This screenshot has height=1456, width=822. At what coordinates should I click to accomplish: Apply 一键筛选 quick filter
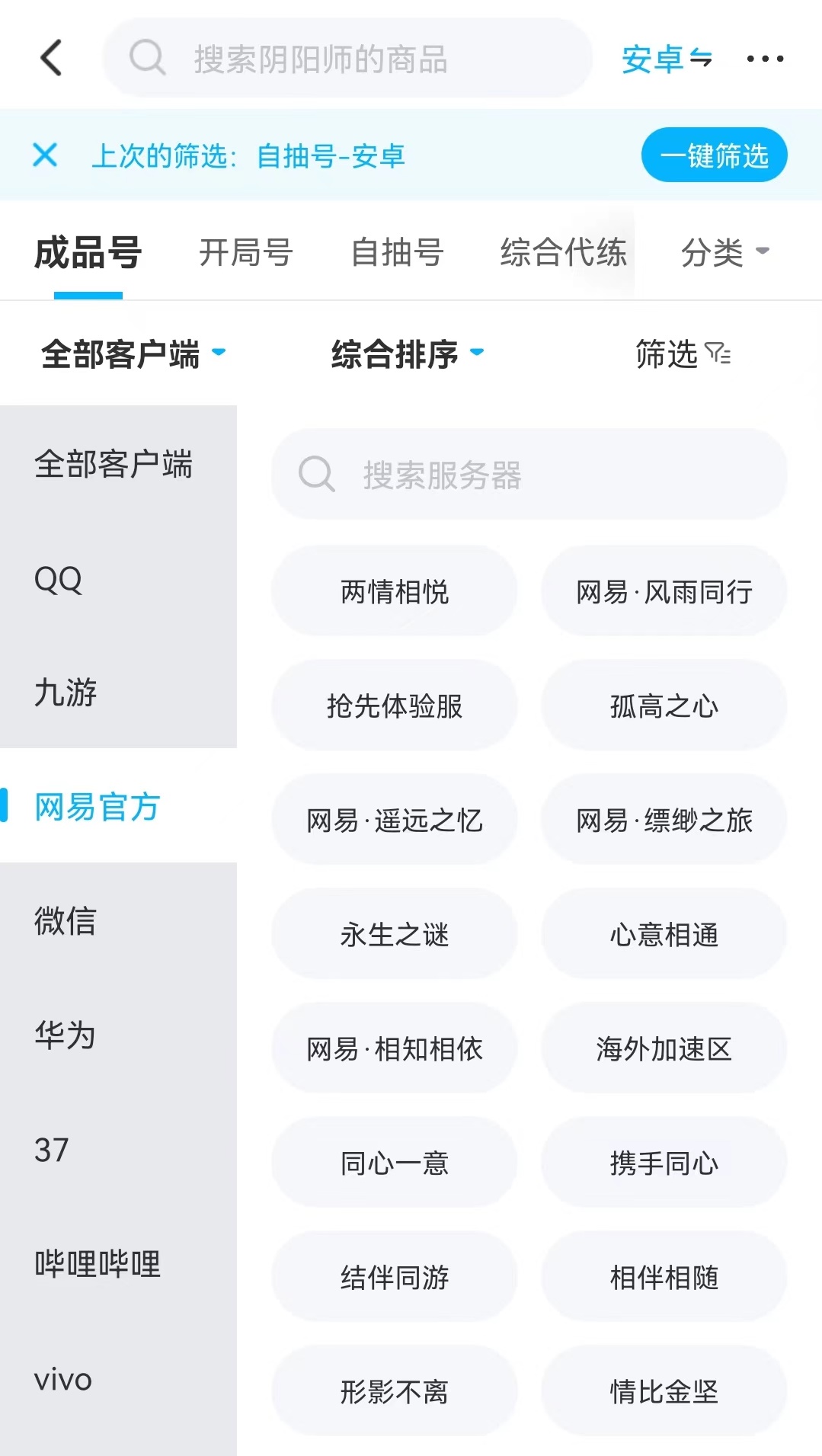click(714, 155)
